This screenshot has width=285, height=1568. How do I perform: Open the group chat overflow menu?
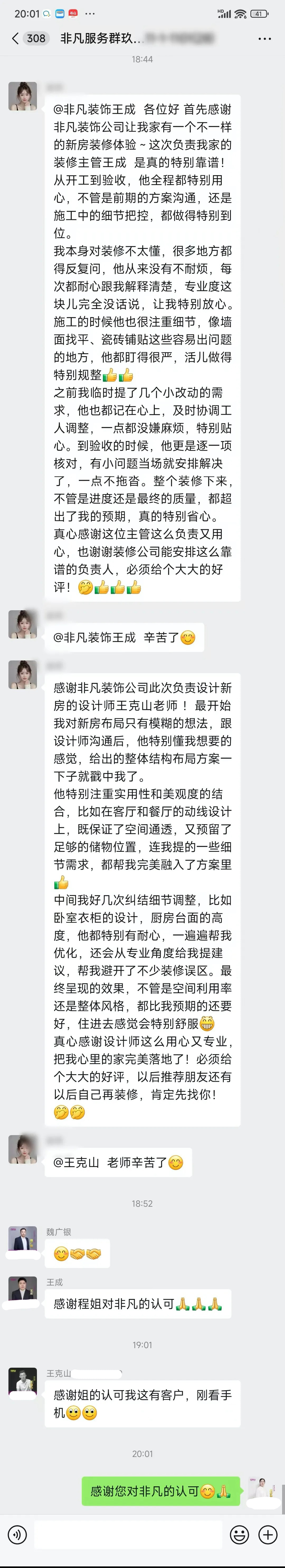click(x=264, y=38)
